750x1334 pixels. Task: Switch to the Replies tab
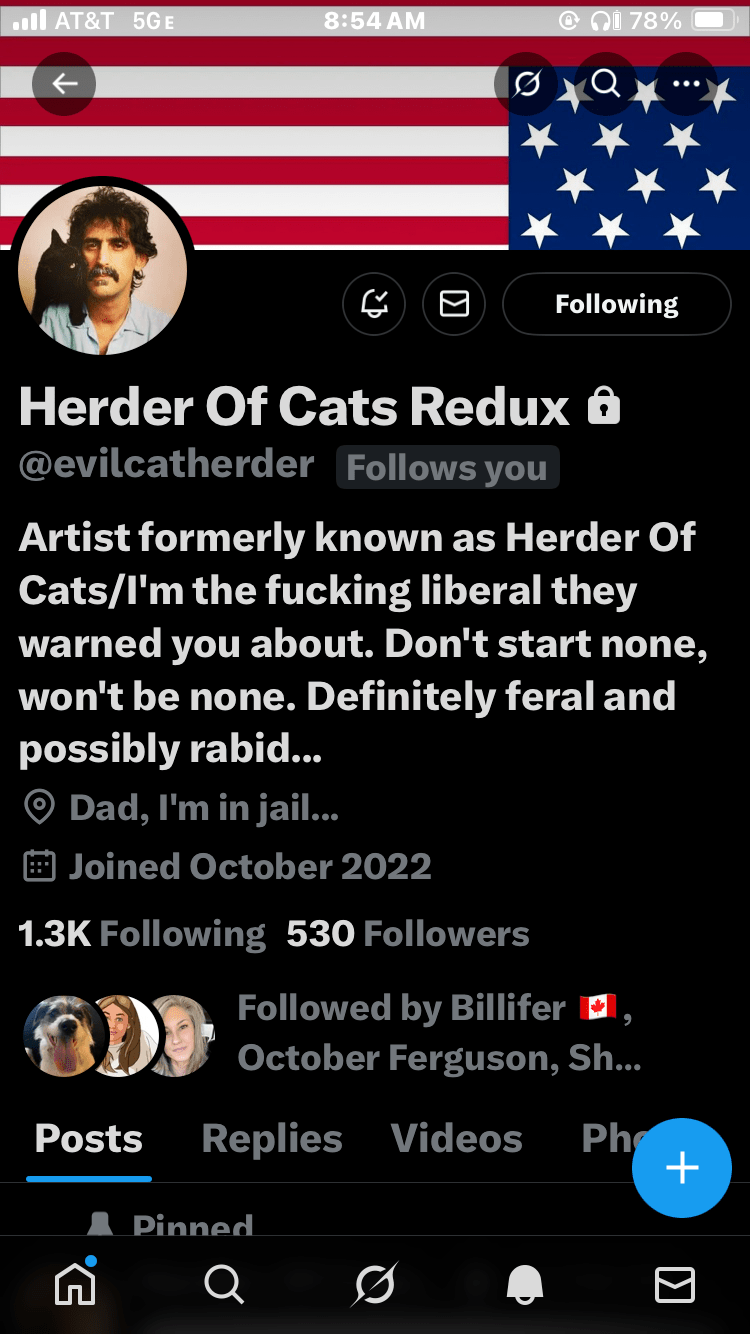[x=272, y=1138]
